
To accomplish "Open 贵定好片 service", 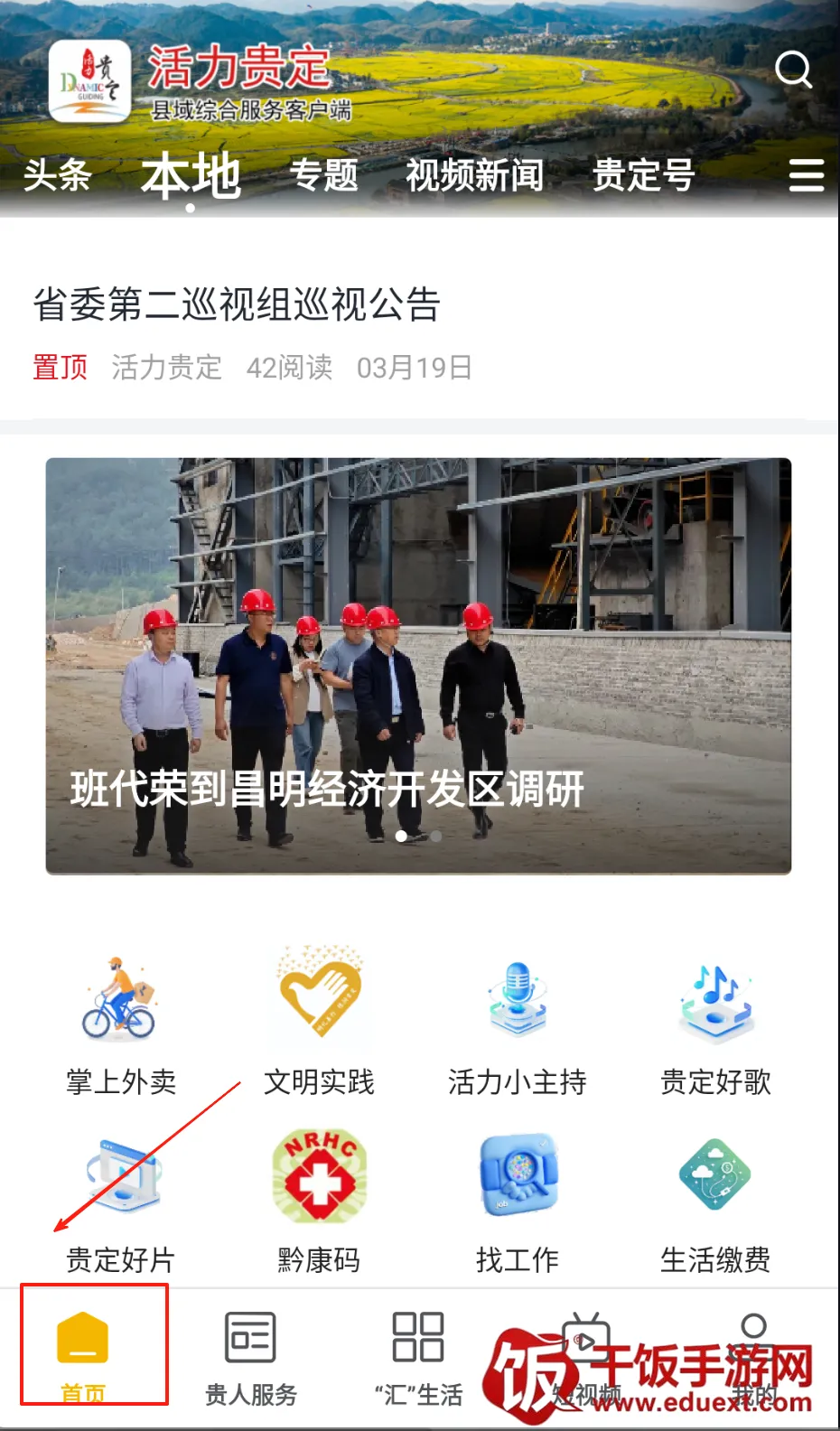I will (120, 1202).
